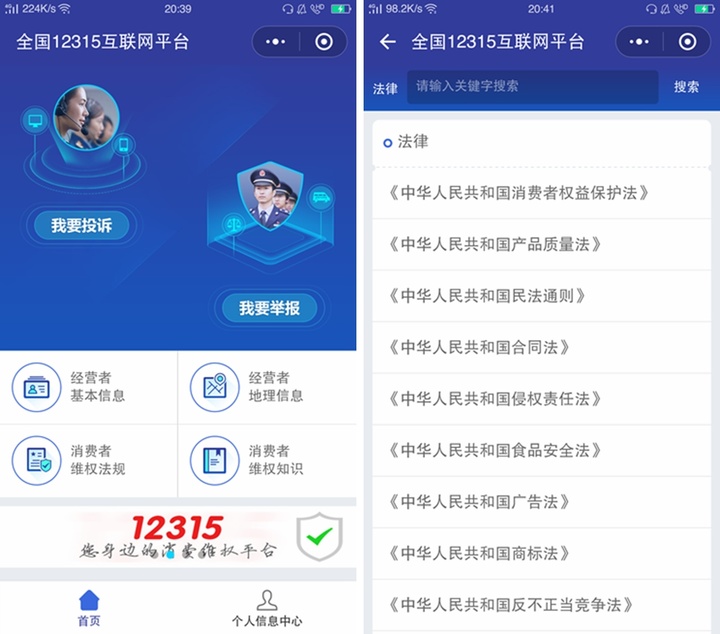Open 经营者基本信息
This screenshot has height=634, width=720.
(x=89, y=387)
